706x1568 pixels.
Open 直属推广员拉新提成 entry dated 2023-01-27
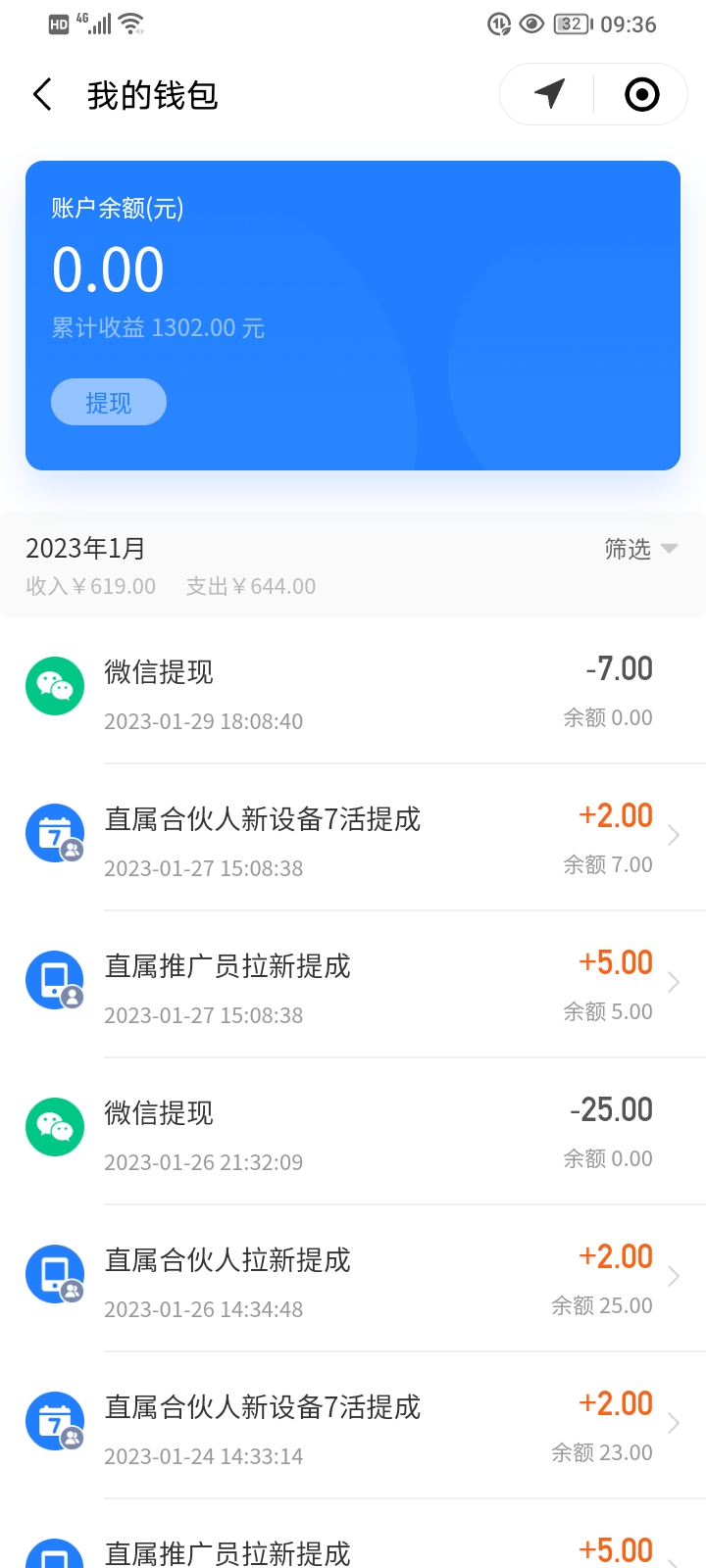point(353,985)
